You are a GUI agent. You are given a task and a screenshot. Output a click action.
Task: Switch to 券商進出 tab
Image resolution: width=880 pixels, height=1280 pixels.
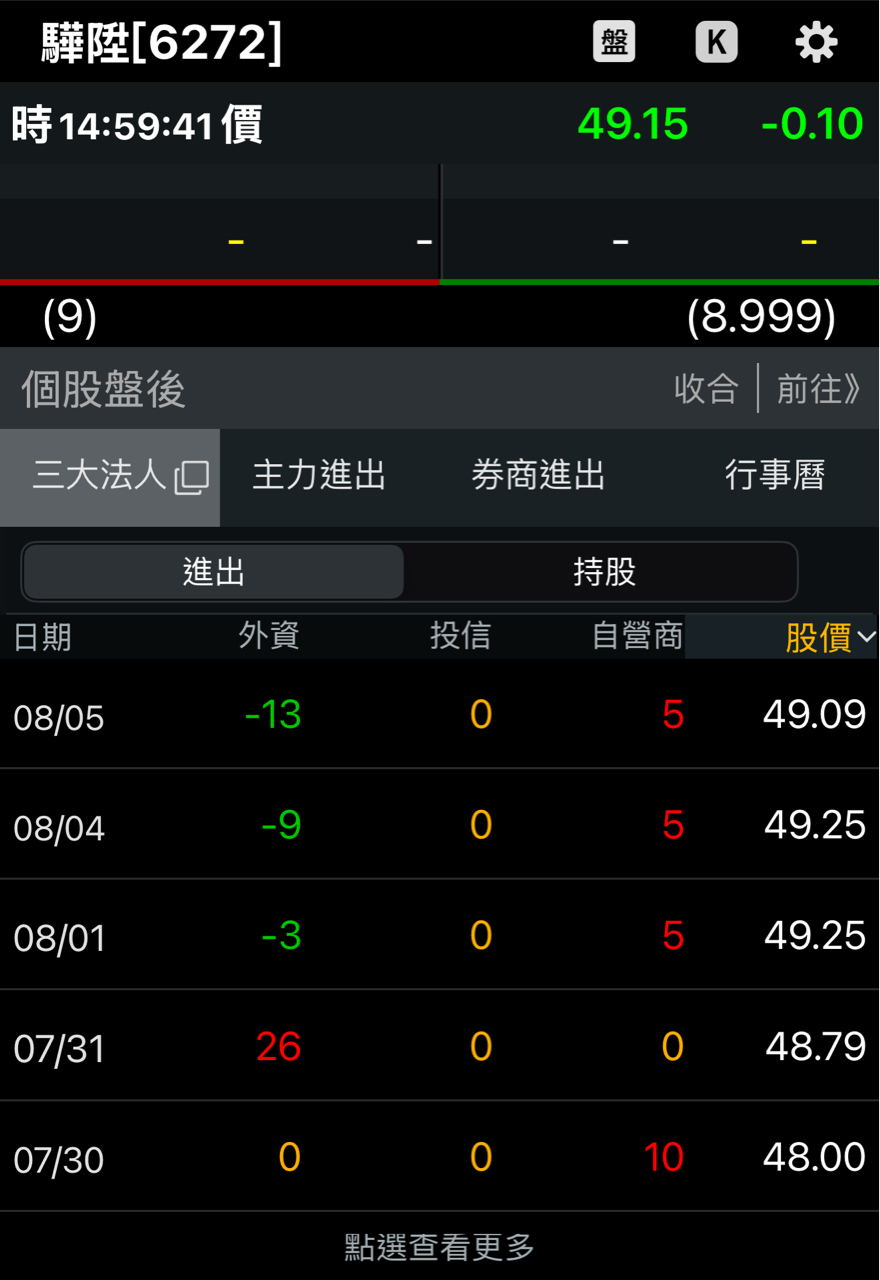[x=538, y=476]
